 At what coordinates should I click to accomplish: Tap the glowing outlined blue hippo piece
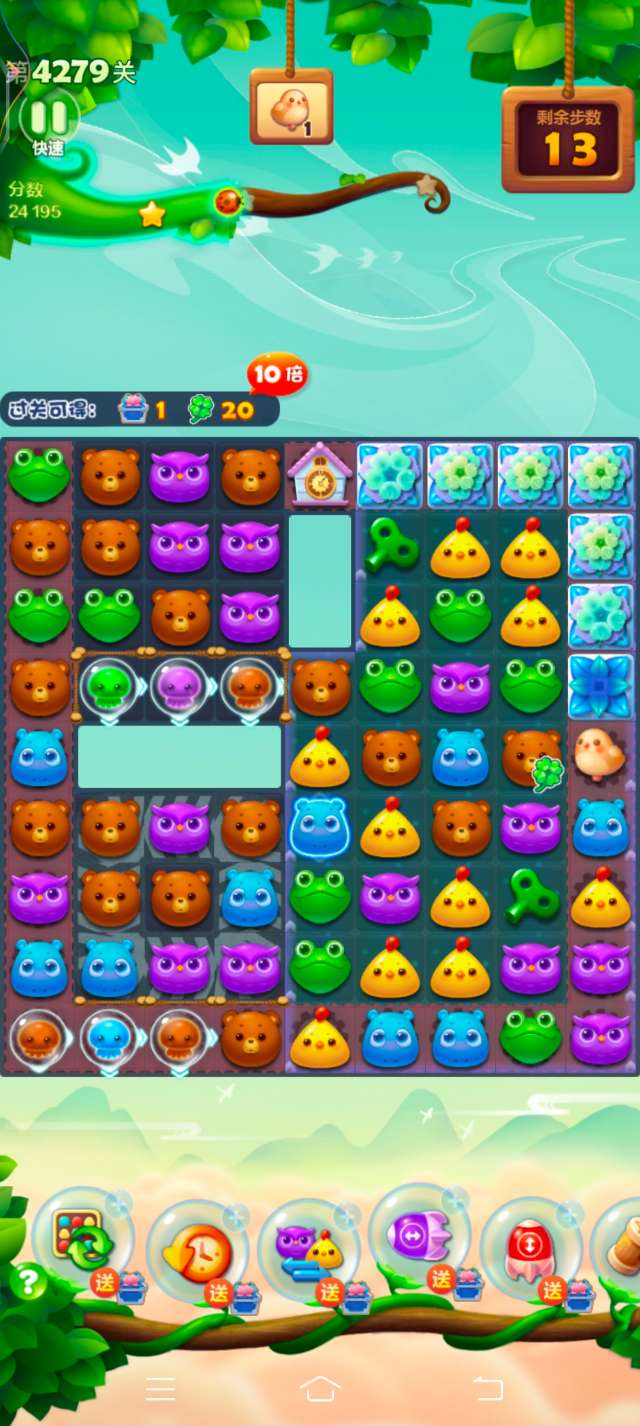coord(320,827)
